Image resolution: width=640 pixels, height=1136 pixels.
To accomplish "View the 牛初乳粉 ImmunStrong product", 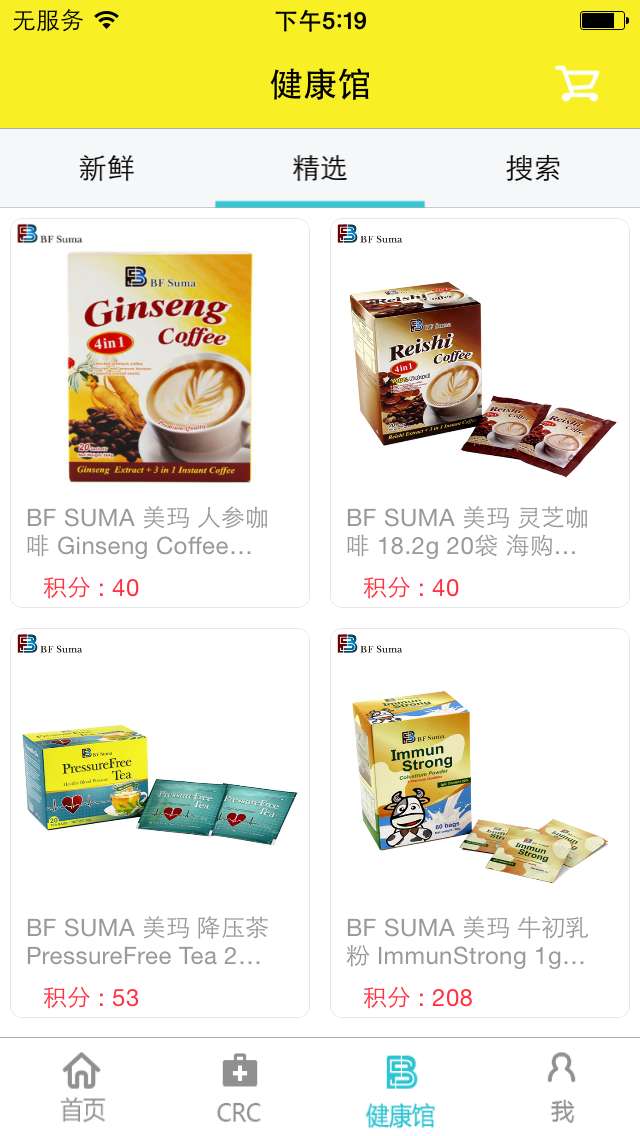I will [480, 822].
